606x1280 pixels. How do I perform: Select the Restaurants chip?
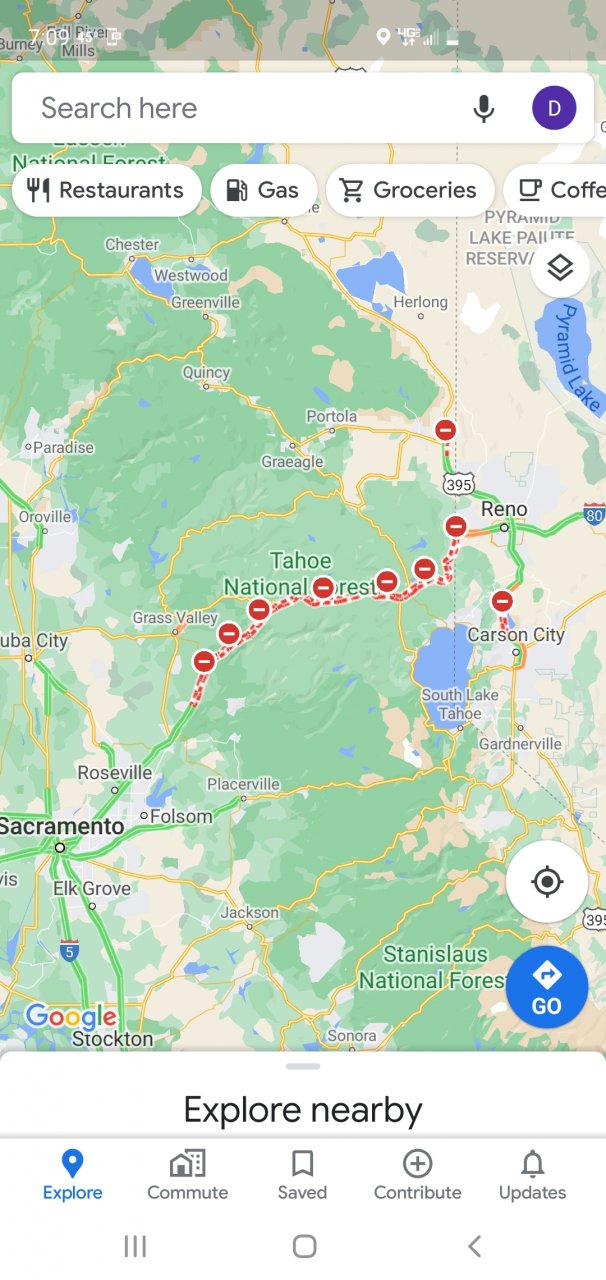(x=106, y=190)
